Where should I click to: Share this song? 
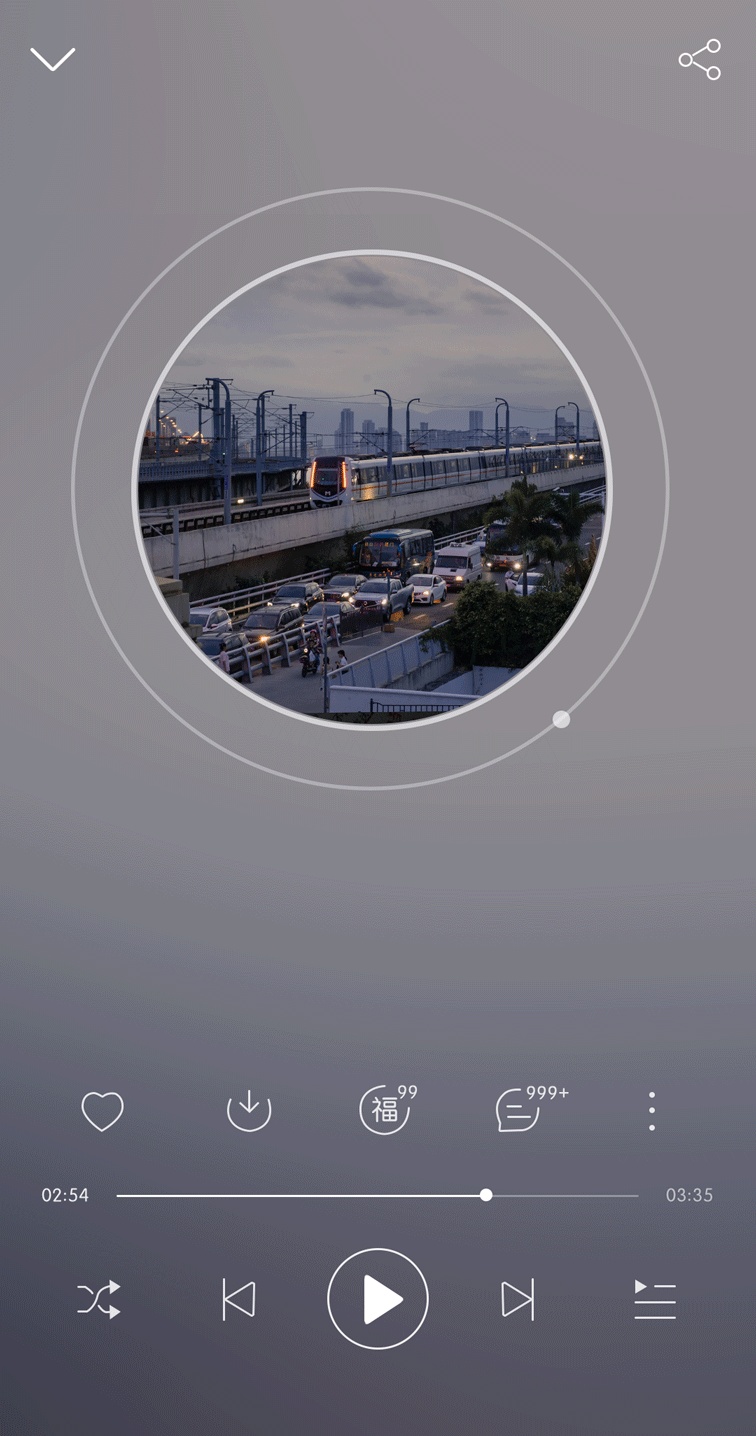coord(699,60)
